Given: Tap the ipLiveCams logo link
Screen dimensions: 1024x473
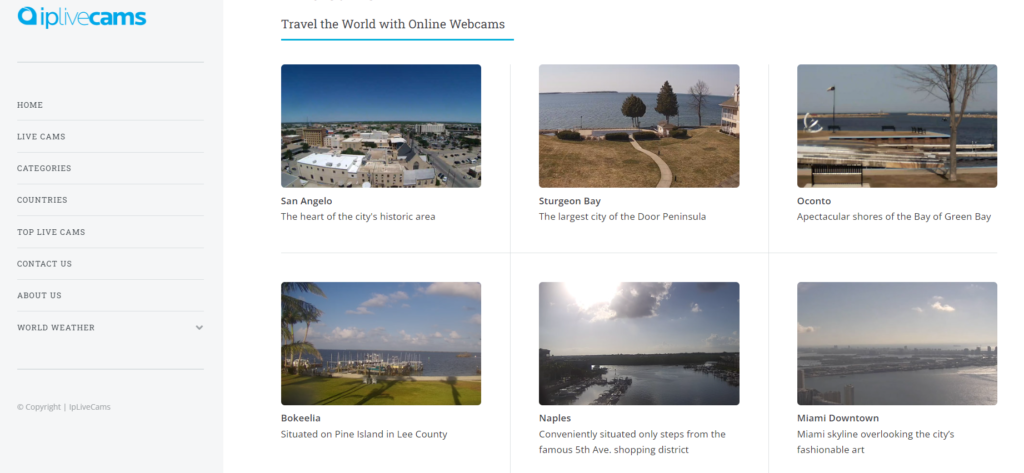Looking at the screenshot, I should coord(82,17).
